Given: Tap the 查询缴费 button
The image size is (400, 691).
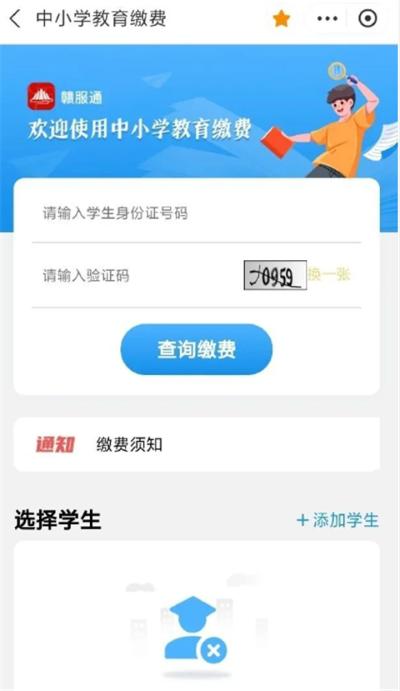Looking at the screenshot, I should click(196, 349).
